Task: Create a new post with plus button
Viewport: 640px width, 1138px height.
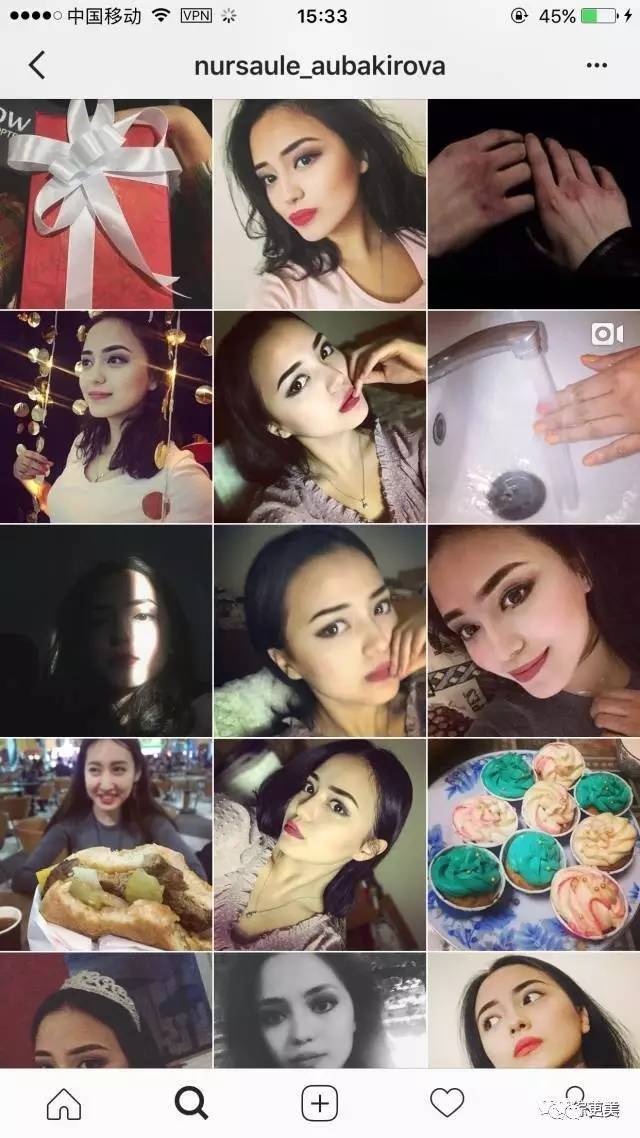Action: 319,1104
